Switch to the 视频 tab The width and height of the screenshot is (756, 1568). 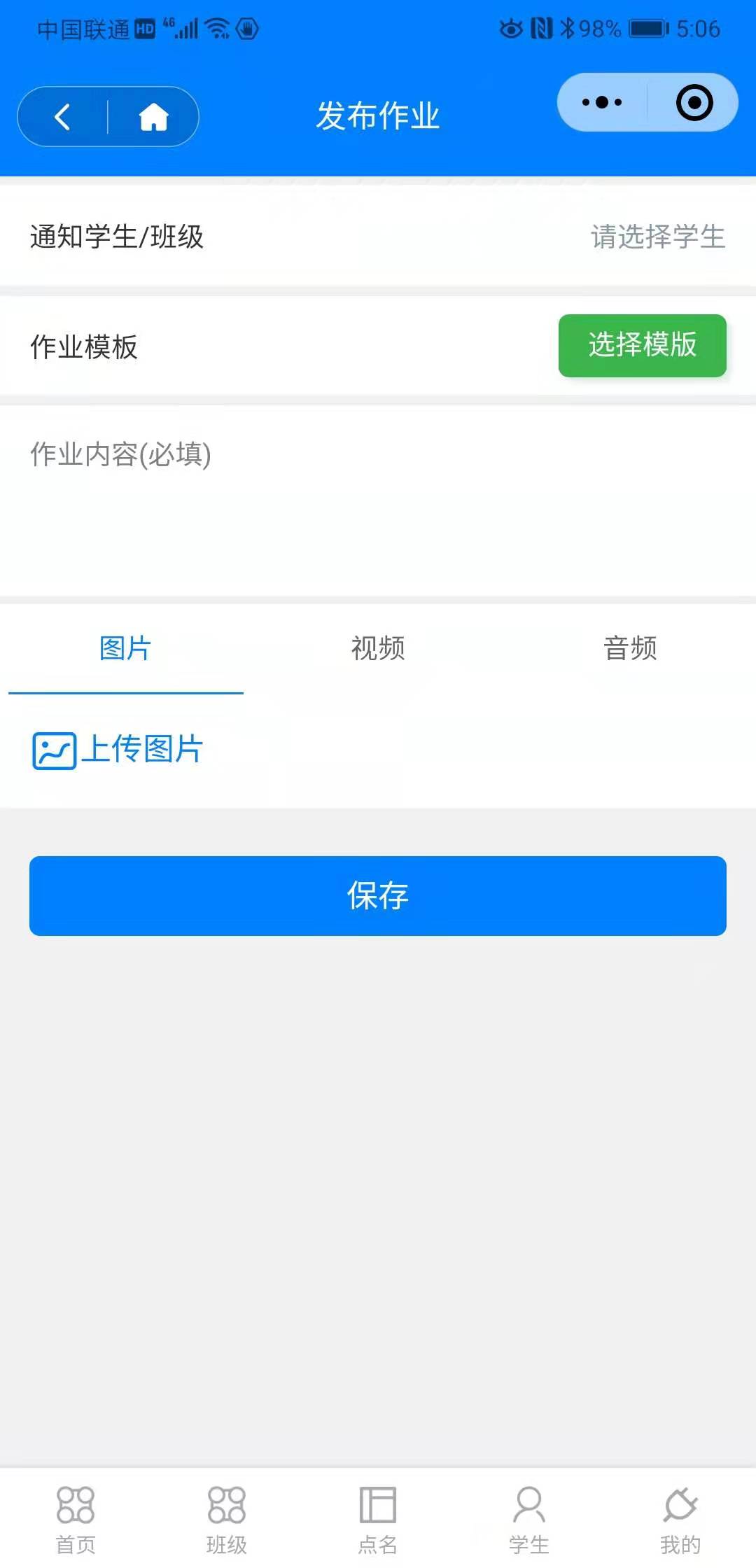[378, 649]
